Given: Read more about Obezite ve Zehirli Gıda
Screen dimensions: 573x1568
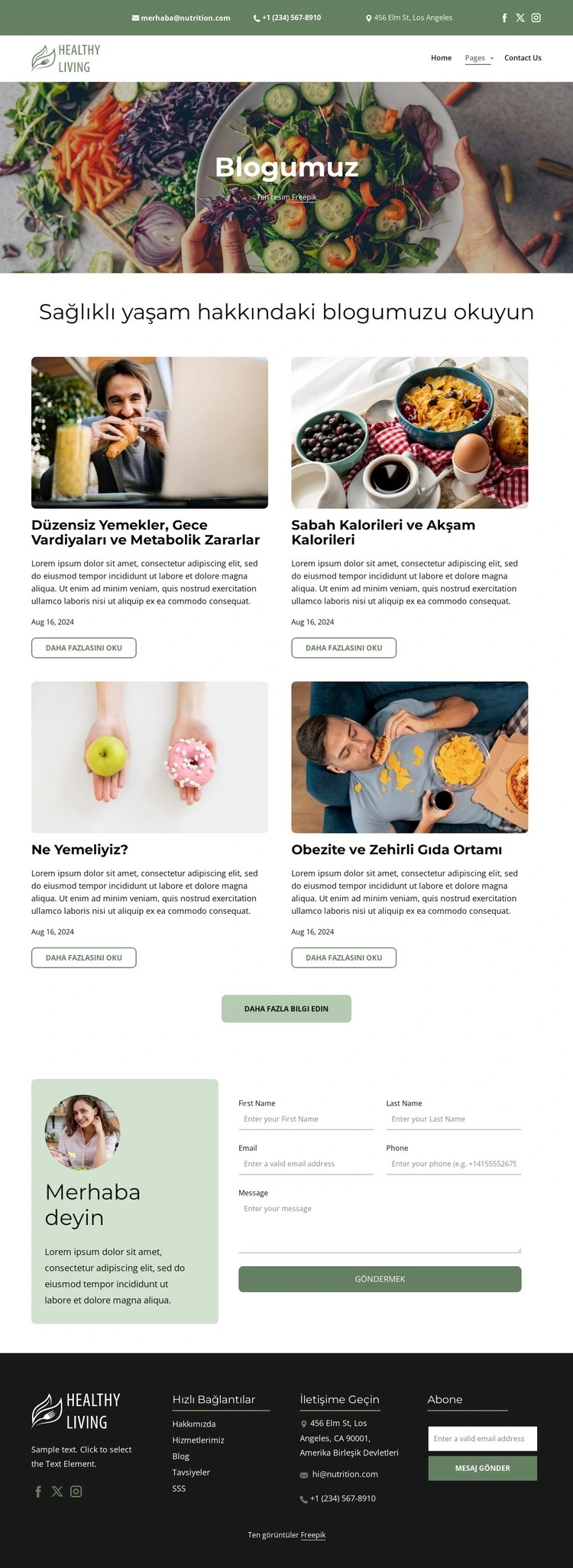Looking at the screenshot, I should pos(344,957).
